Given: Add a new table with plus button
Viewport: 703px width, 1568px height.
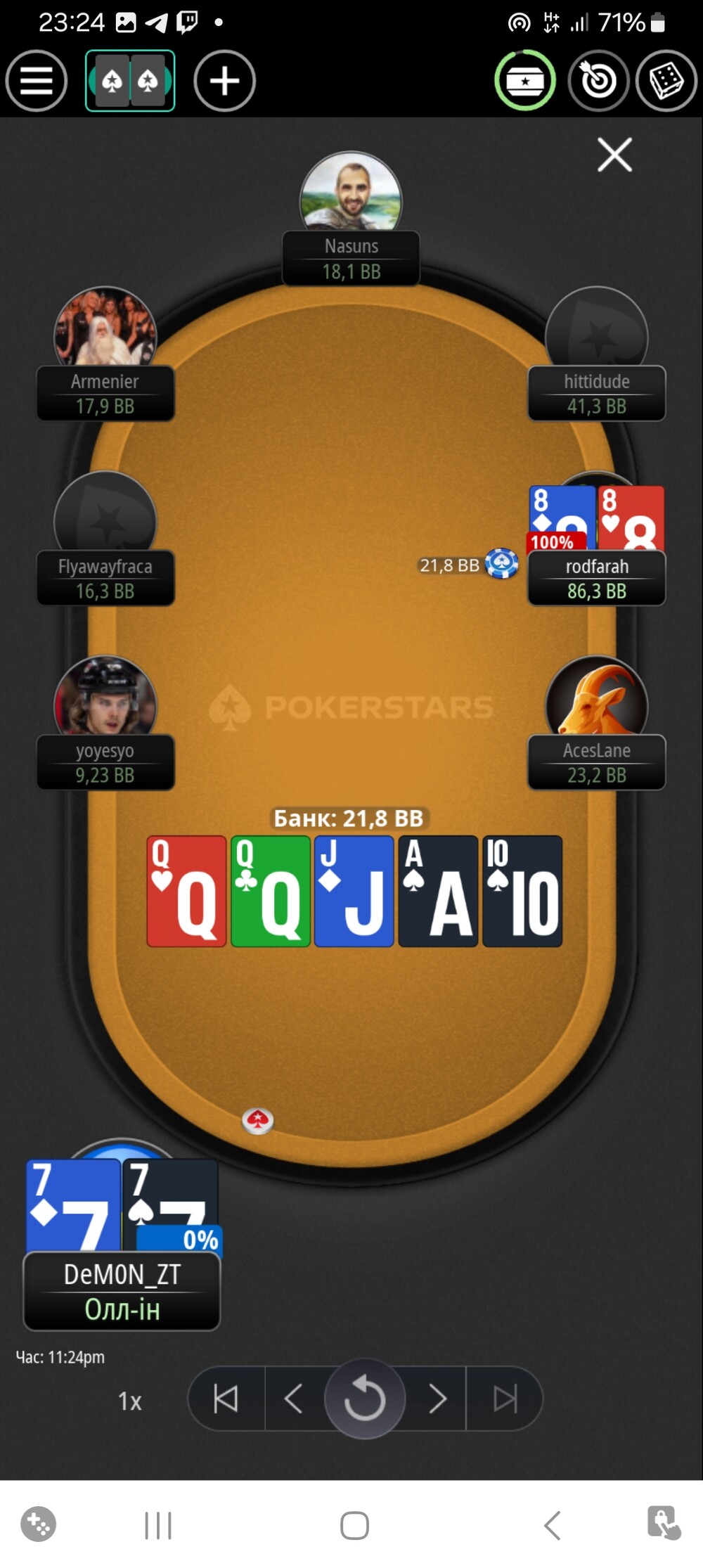Looking at the screenshot, I should [x=224, y=81].
